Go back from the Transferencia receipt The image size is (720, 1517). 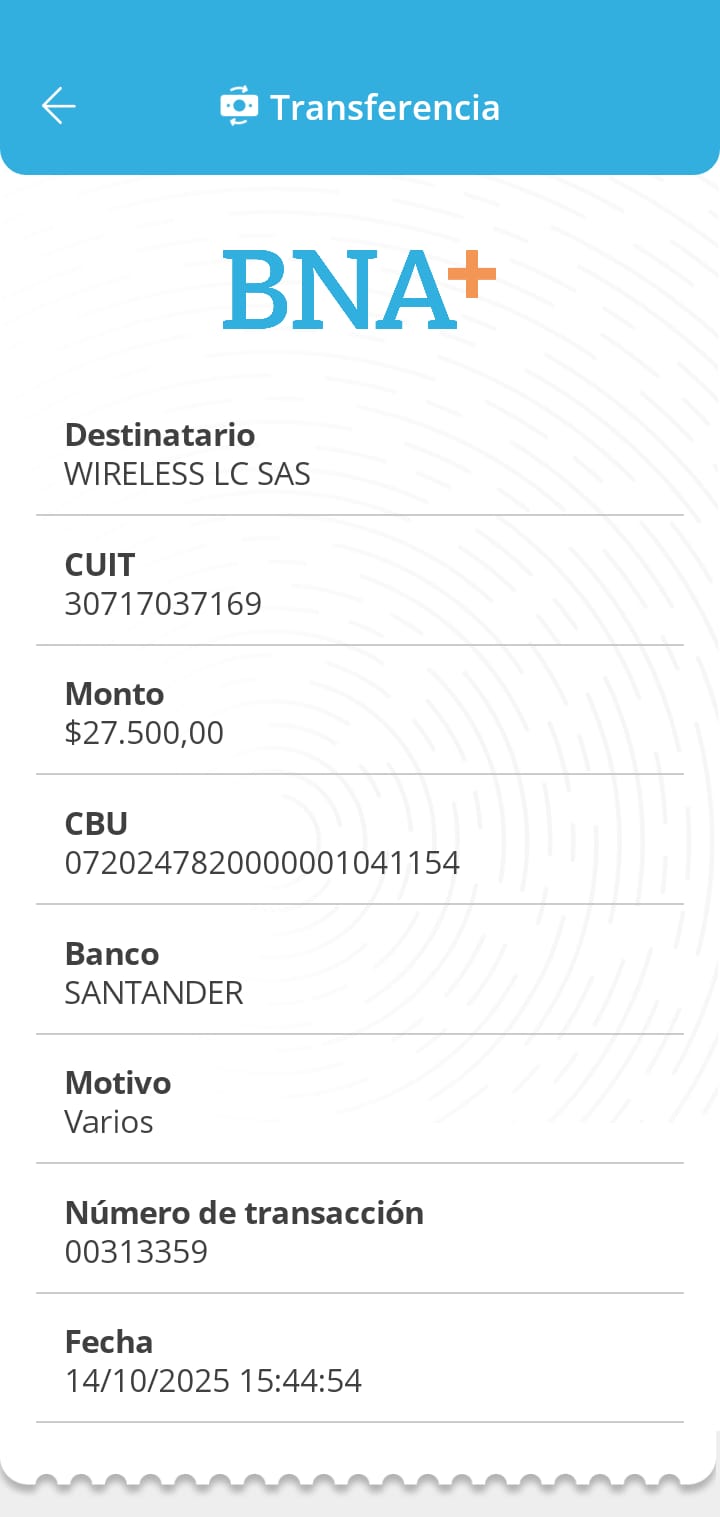59,106
